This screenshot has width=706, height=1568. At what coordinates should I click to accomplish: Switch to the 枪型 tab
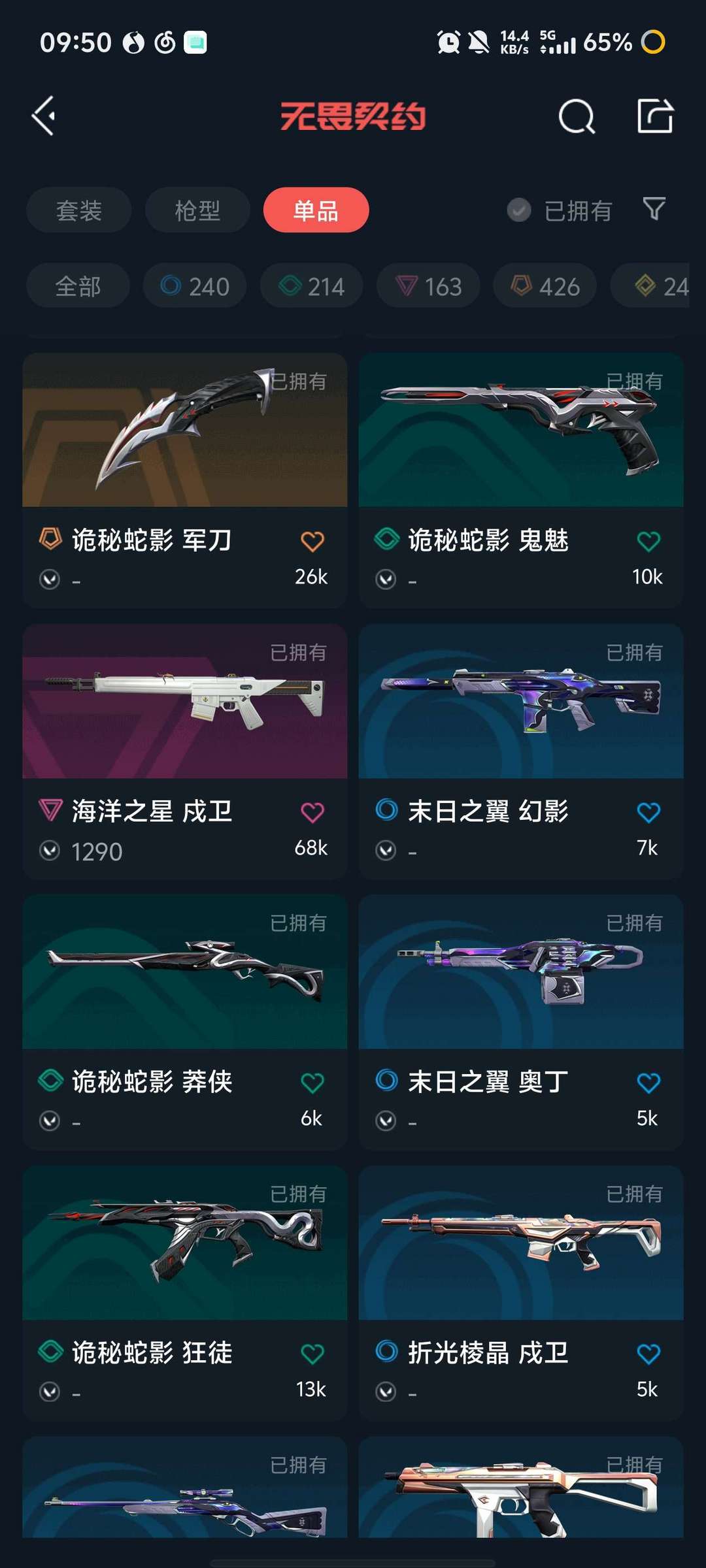[x=197, y=210]
